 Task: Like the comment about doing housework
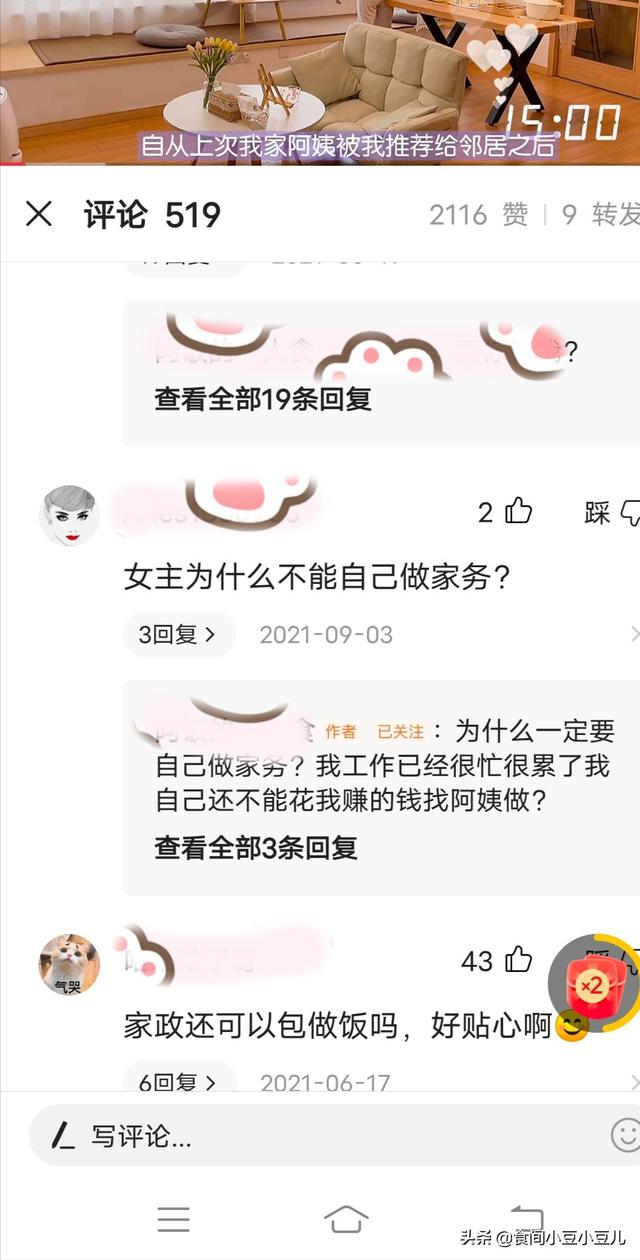[518, 513]
